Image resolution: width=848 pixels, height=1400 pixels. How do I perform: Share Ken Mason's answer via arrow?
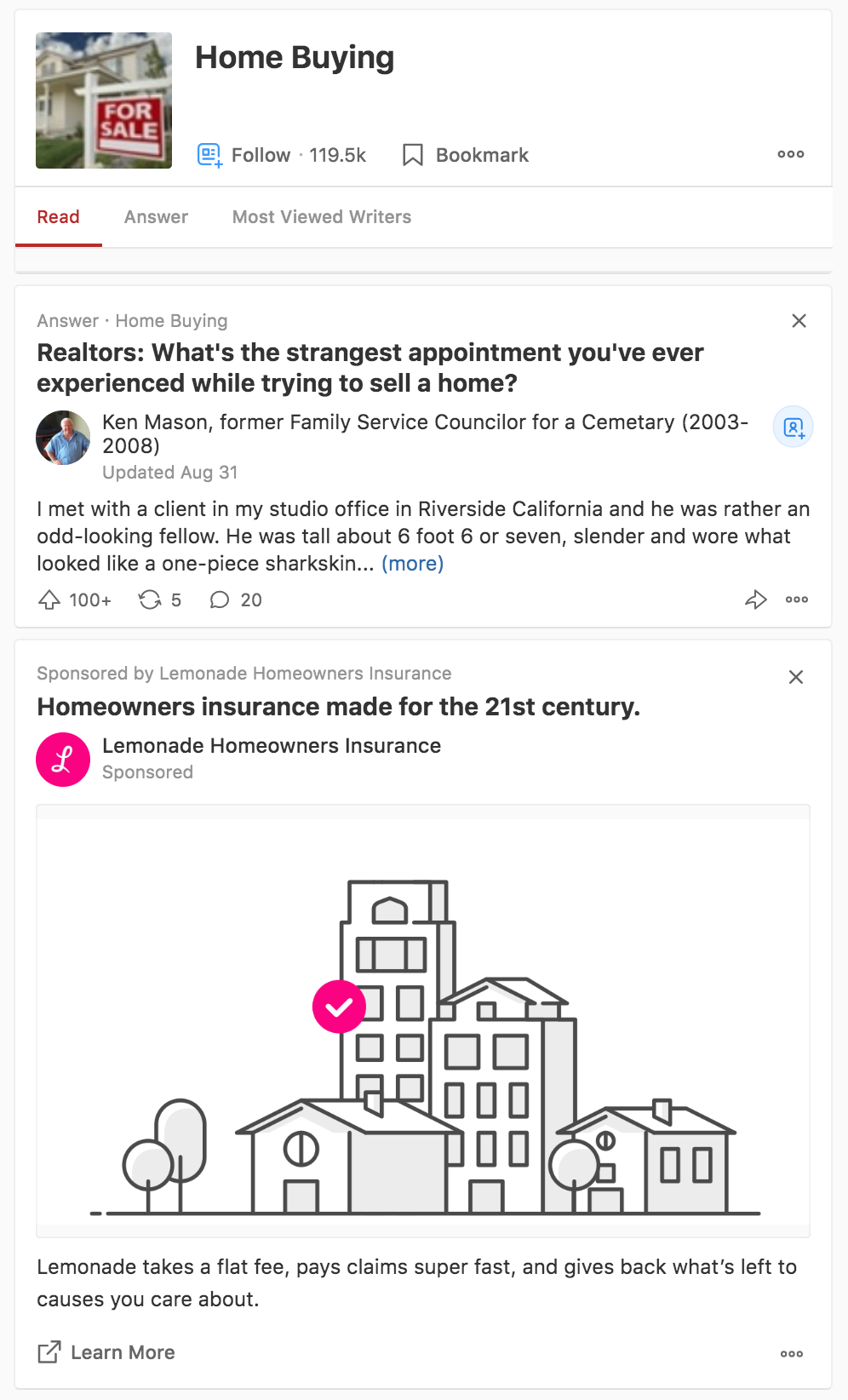pos(755,600)
